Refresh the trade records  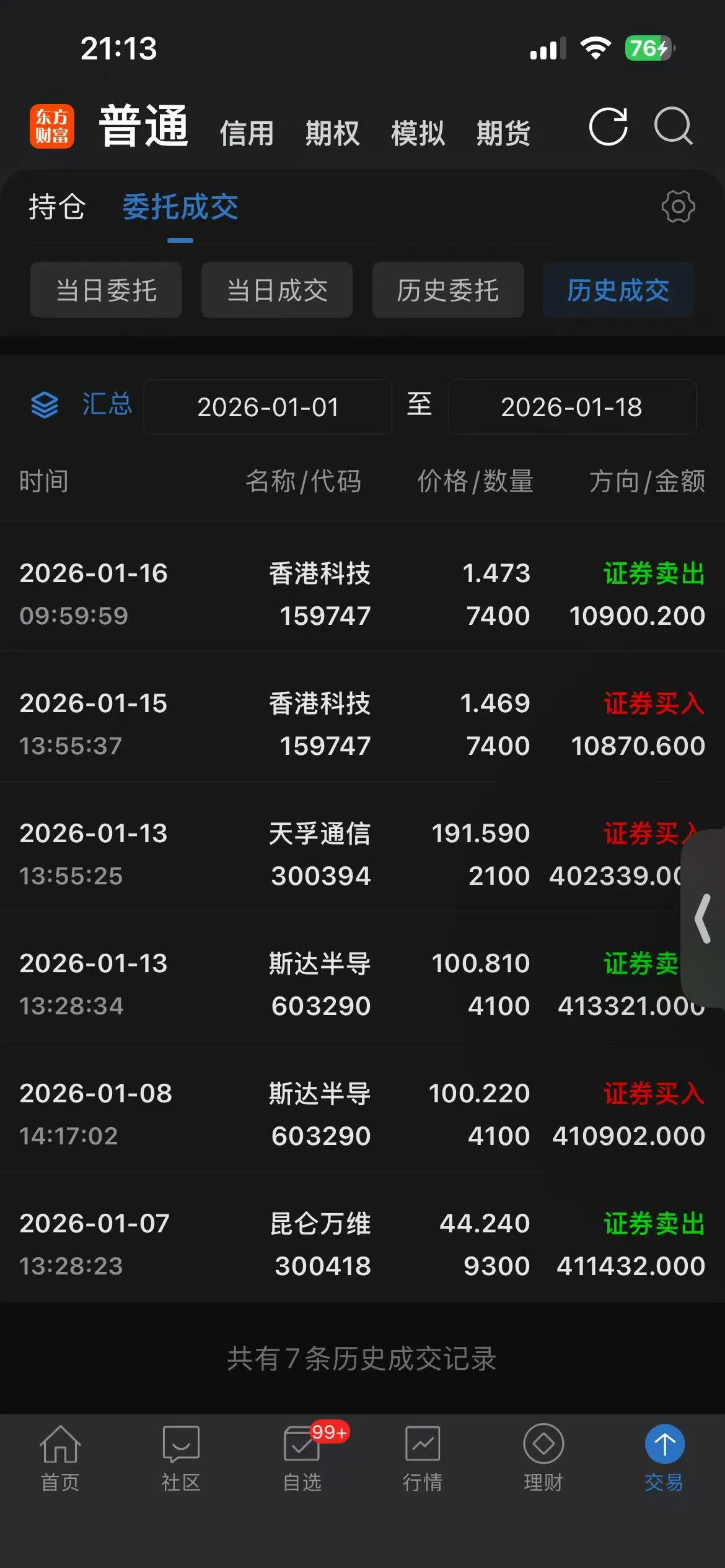coord(609,127)
